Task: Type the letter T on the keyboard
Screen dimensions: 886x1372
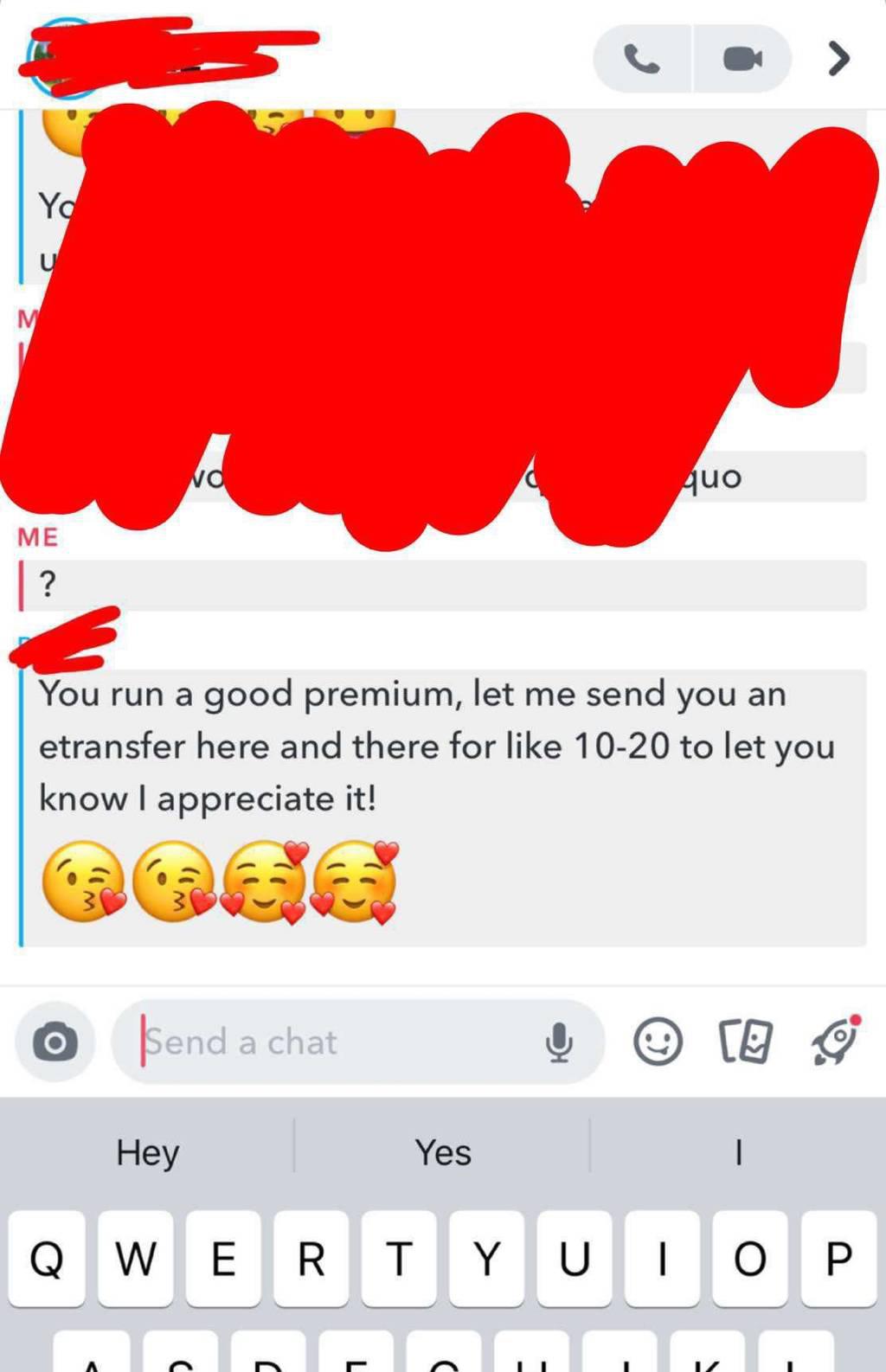Action: click(x=399, y=1259)
